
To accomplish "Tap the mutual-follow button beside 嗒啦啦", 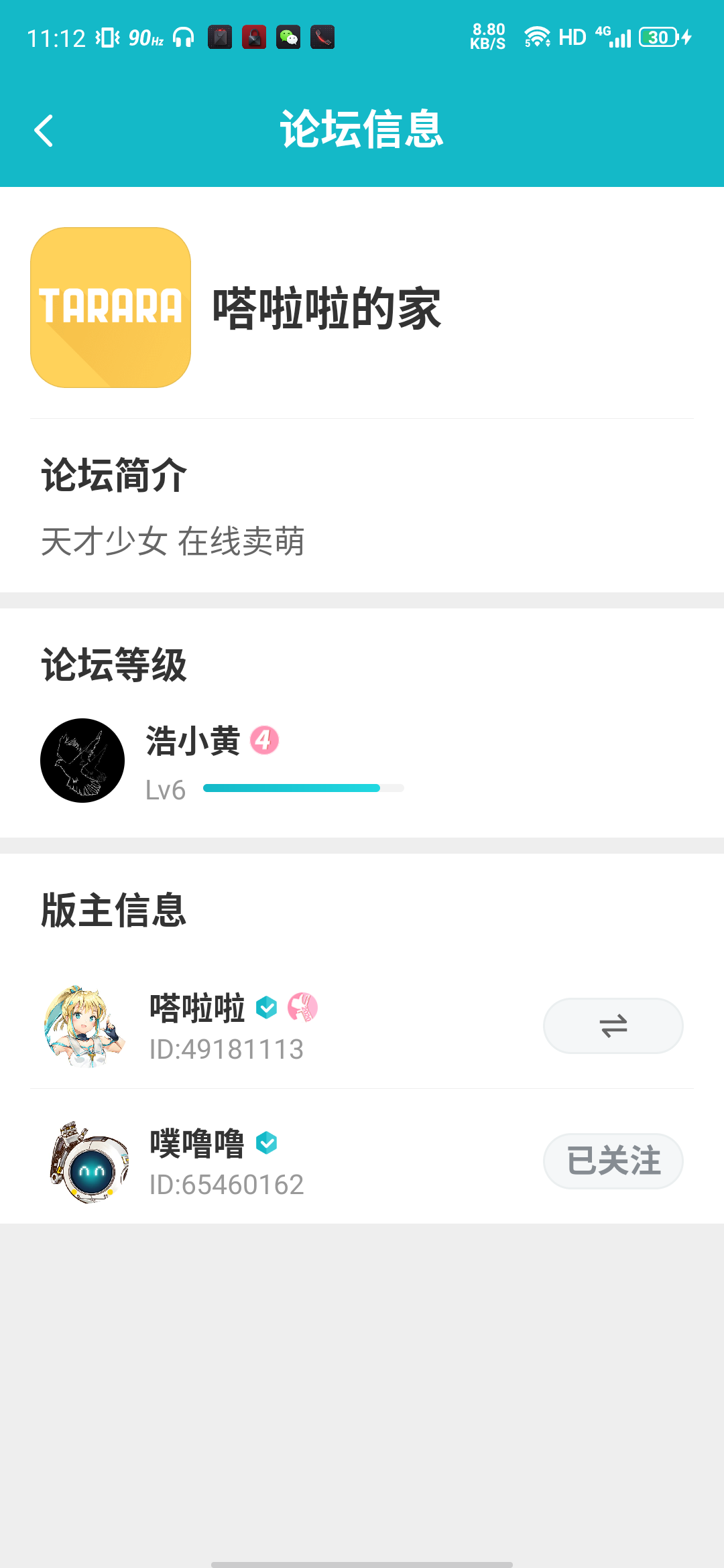I will 613,1026.
